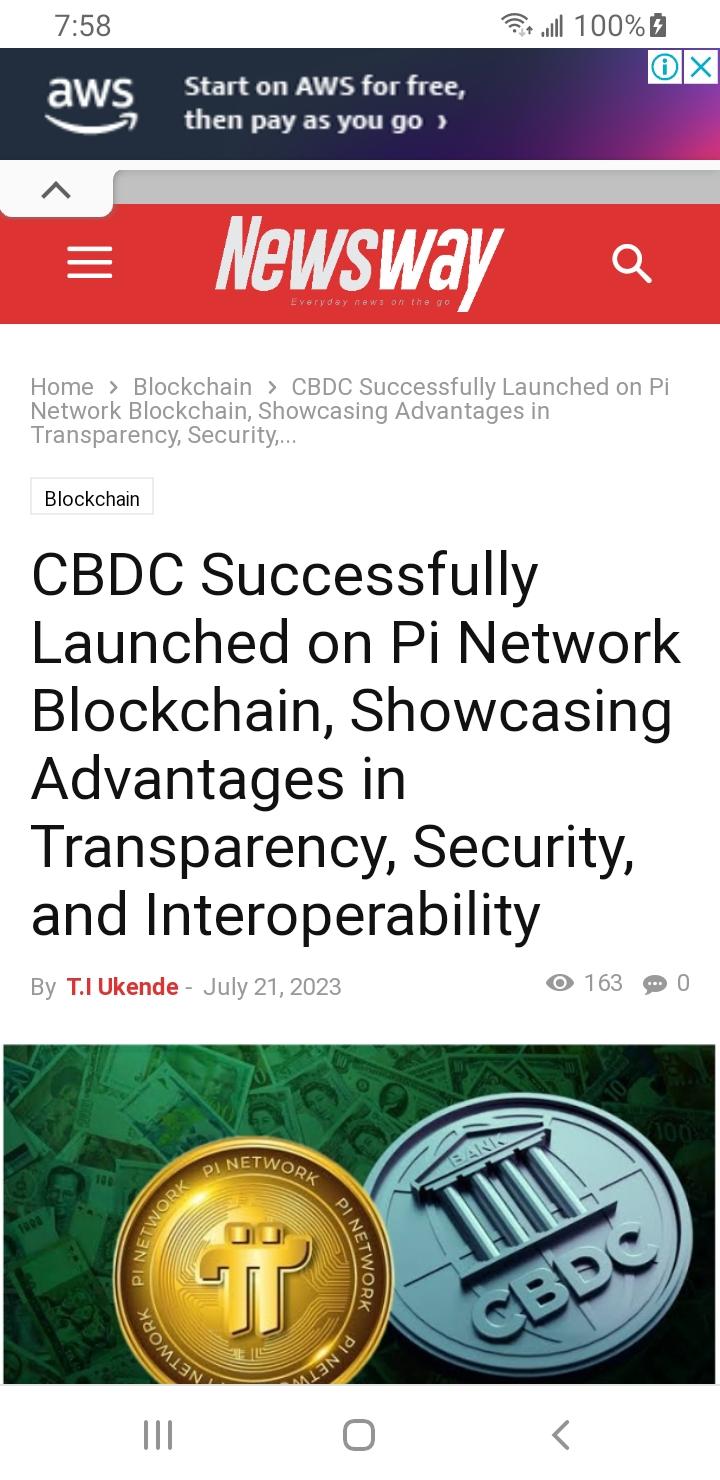Open the recent apps view
The height and width of the screenshot is (1480, 720).
158,1434
